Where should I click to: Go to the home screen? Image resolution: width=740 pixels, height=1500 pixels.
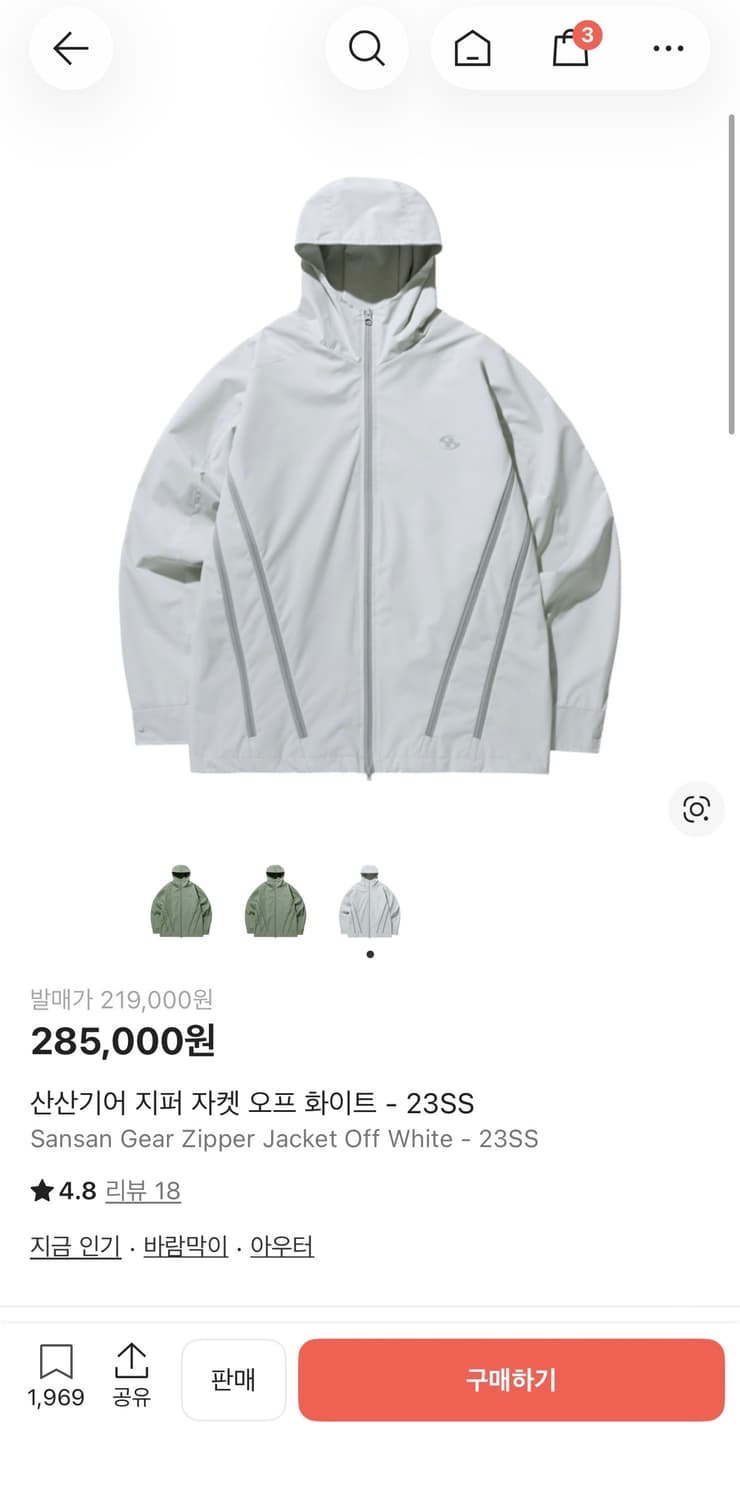tap(470, 48)
